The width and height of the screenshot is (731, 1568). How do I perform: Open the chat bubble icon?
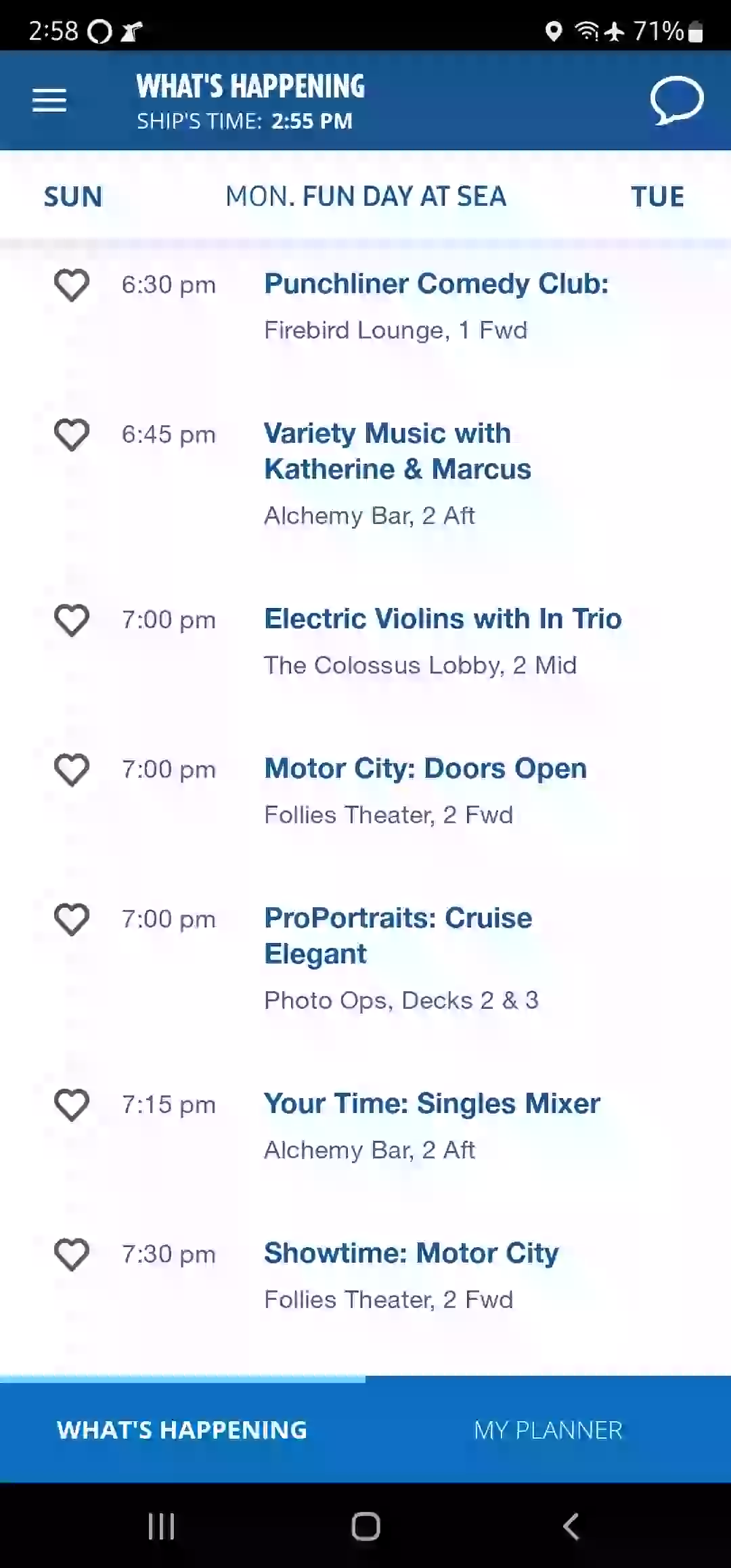pos(677,100)
